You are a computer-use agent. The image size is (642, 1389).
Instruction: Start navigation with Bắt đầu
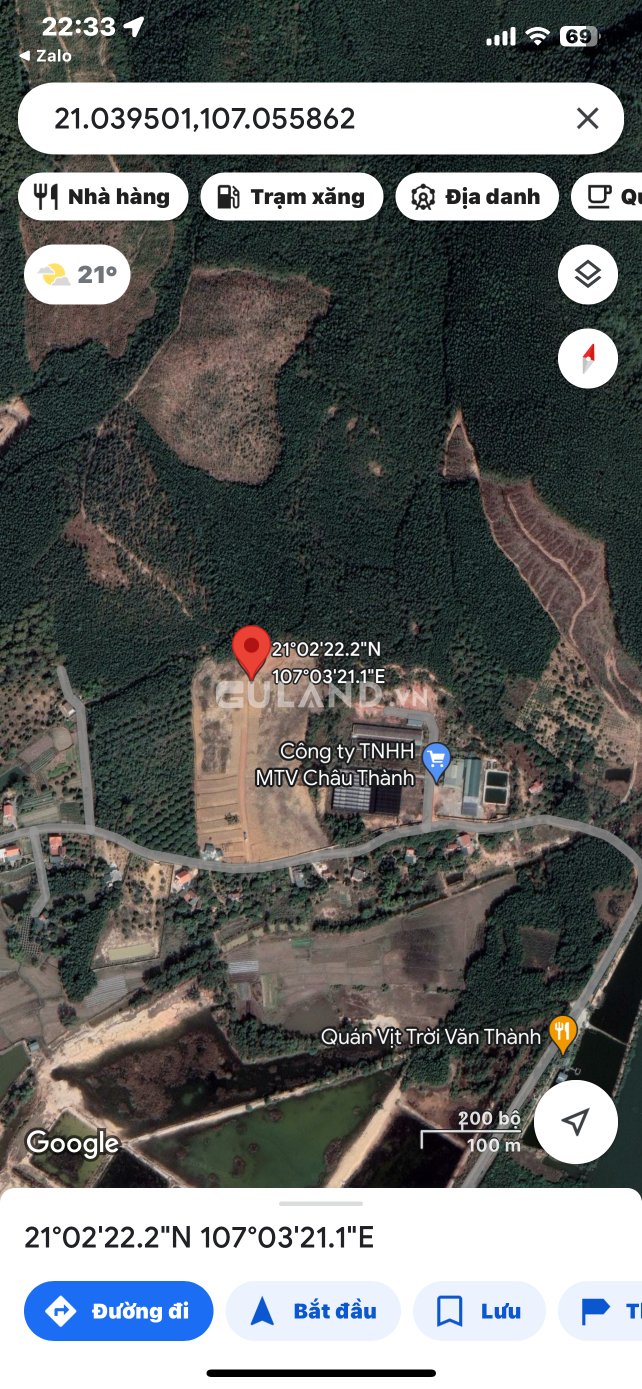pos(314,1310)
